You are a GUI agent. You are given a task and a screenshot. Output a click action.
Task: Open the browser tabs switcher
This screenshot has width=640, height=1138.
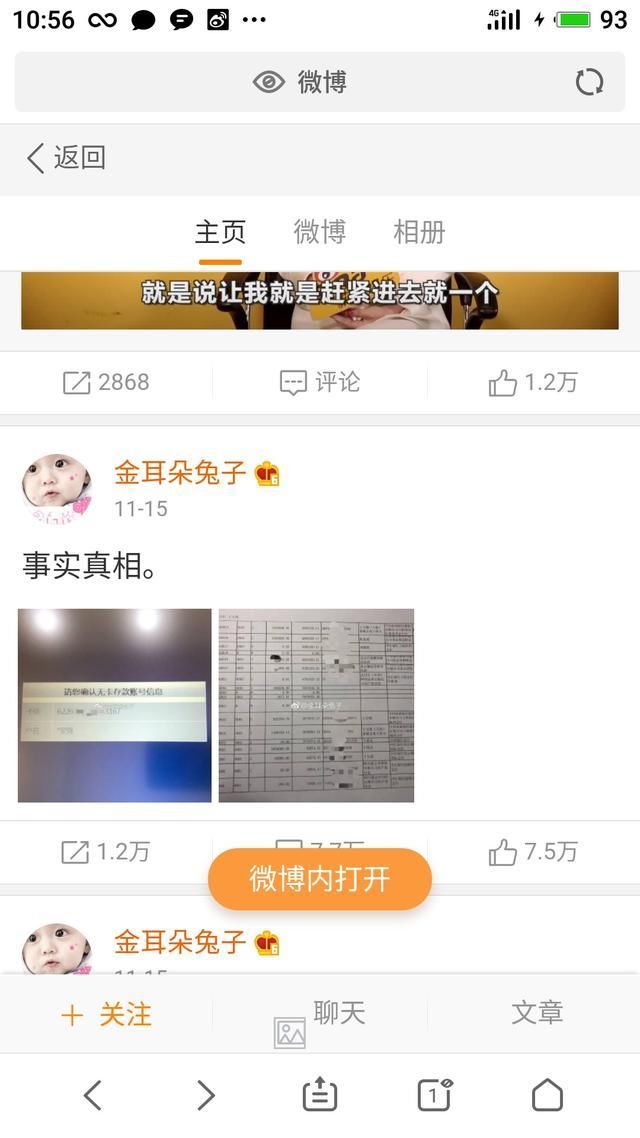click(434, 1095)
